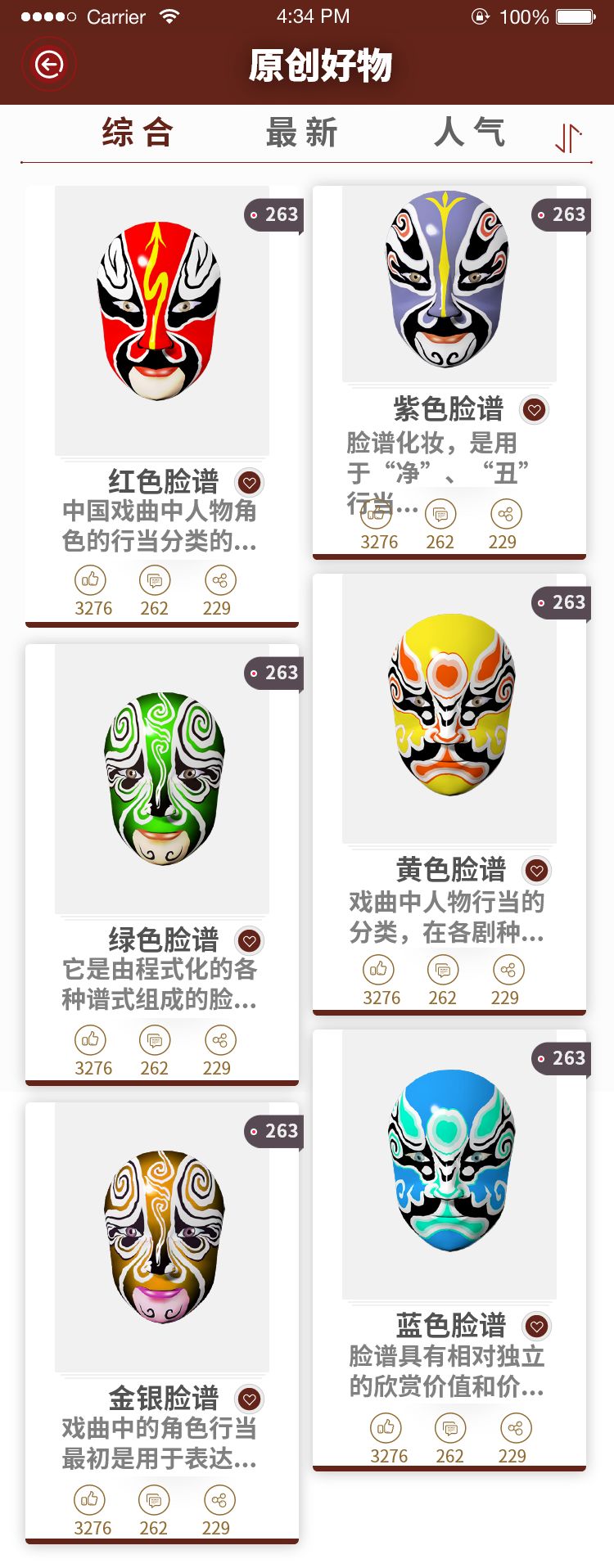Open the 红色脸谱 mask card
The image size is (614, 1568).
161,320
